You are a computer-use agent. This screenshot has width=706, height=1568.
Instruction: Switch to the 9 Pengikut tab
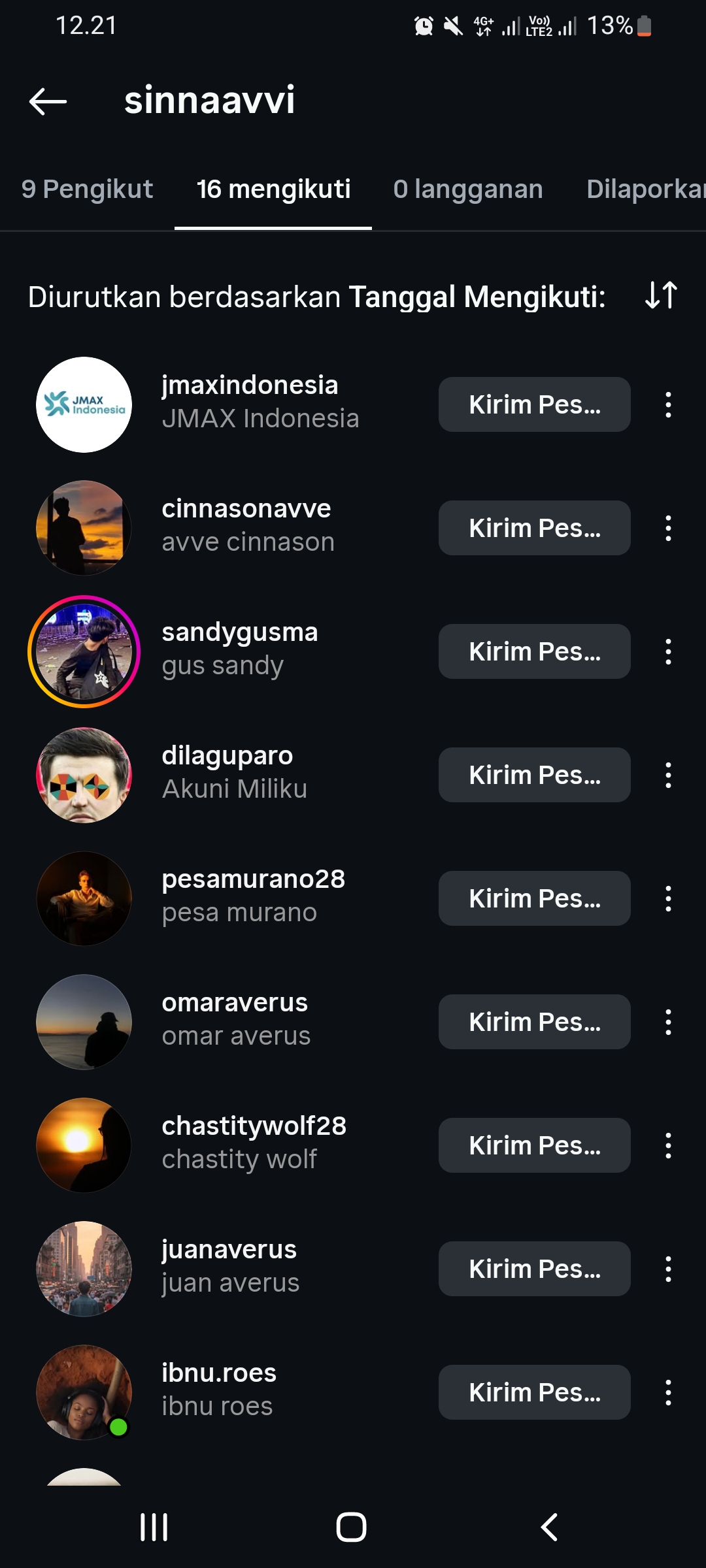pyautogui.click(x=87, y=189)
